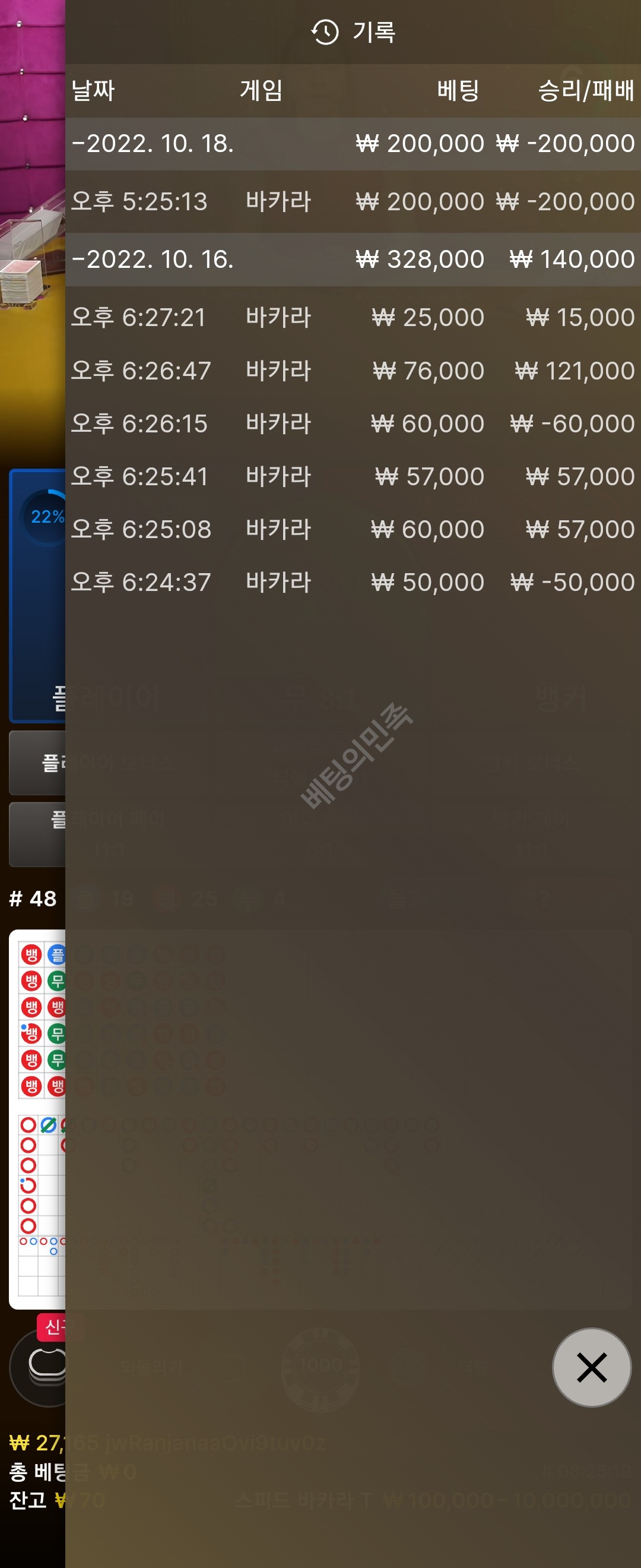Viewport: 641px width, 1568px height.
Task: Open the 오후 5:25:13 baccarat record
Action: coord(353,201)
